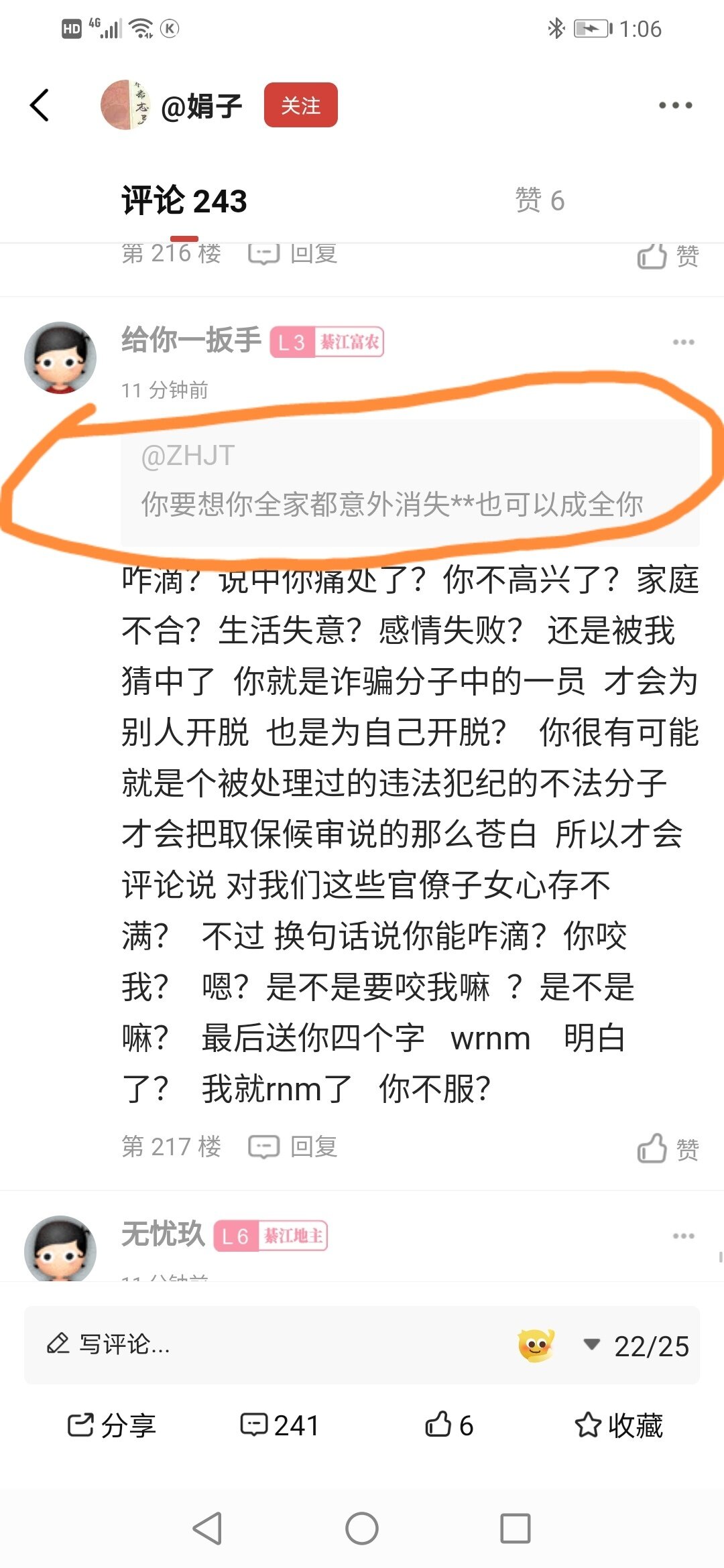Switch to the 赞 6 tab
This screenshot has width=724, height=1568.
point(540,201)
